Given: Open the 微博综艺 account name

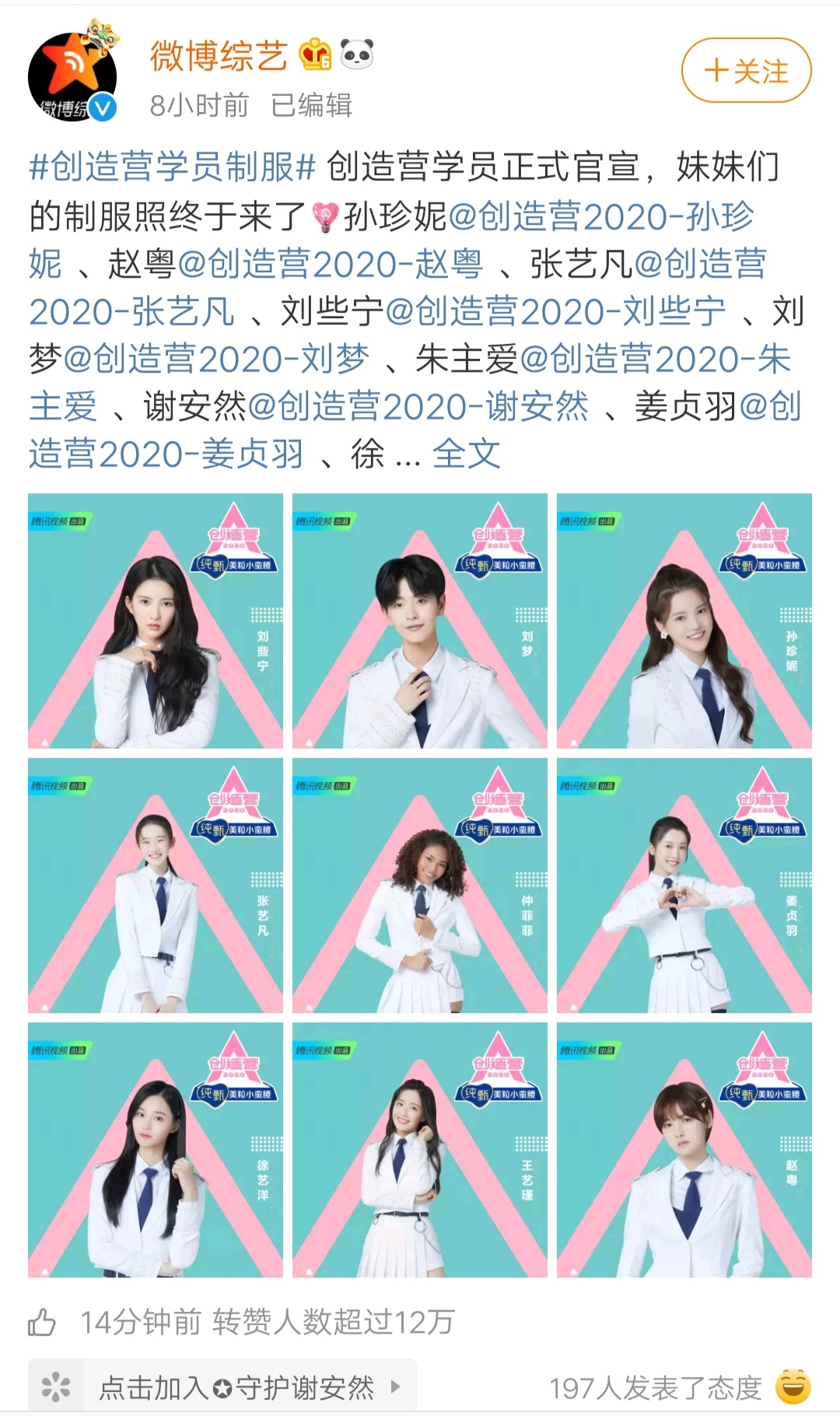Looking at the screenshot, I should [x=219, y=56].
